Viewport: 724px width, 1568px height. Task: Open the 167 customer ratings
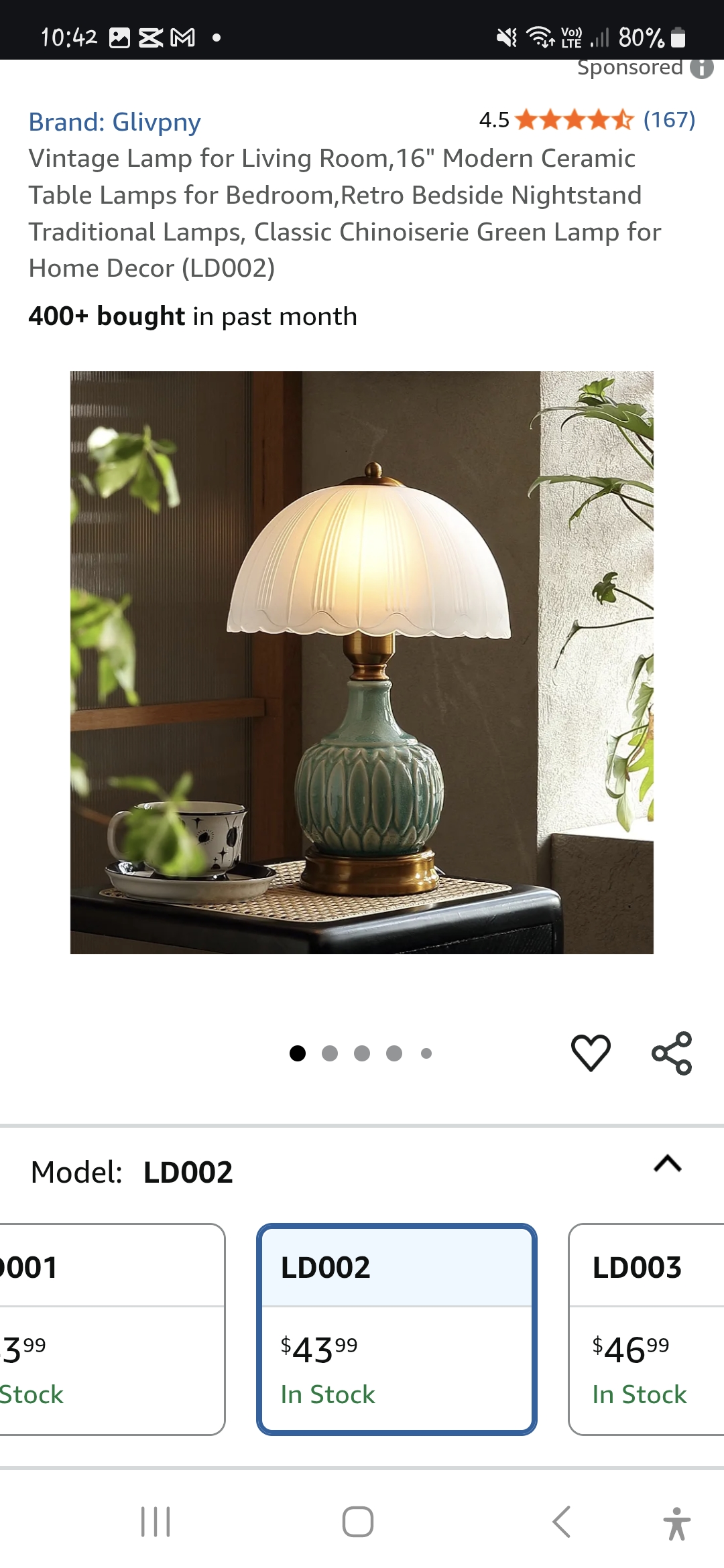click(668, 120)
